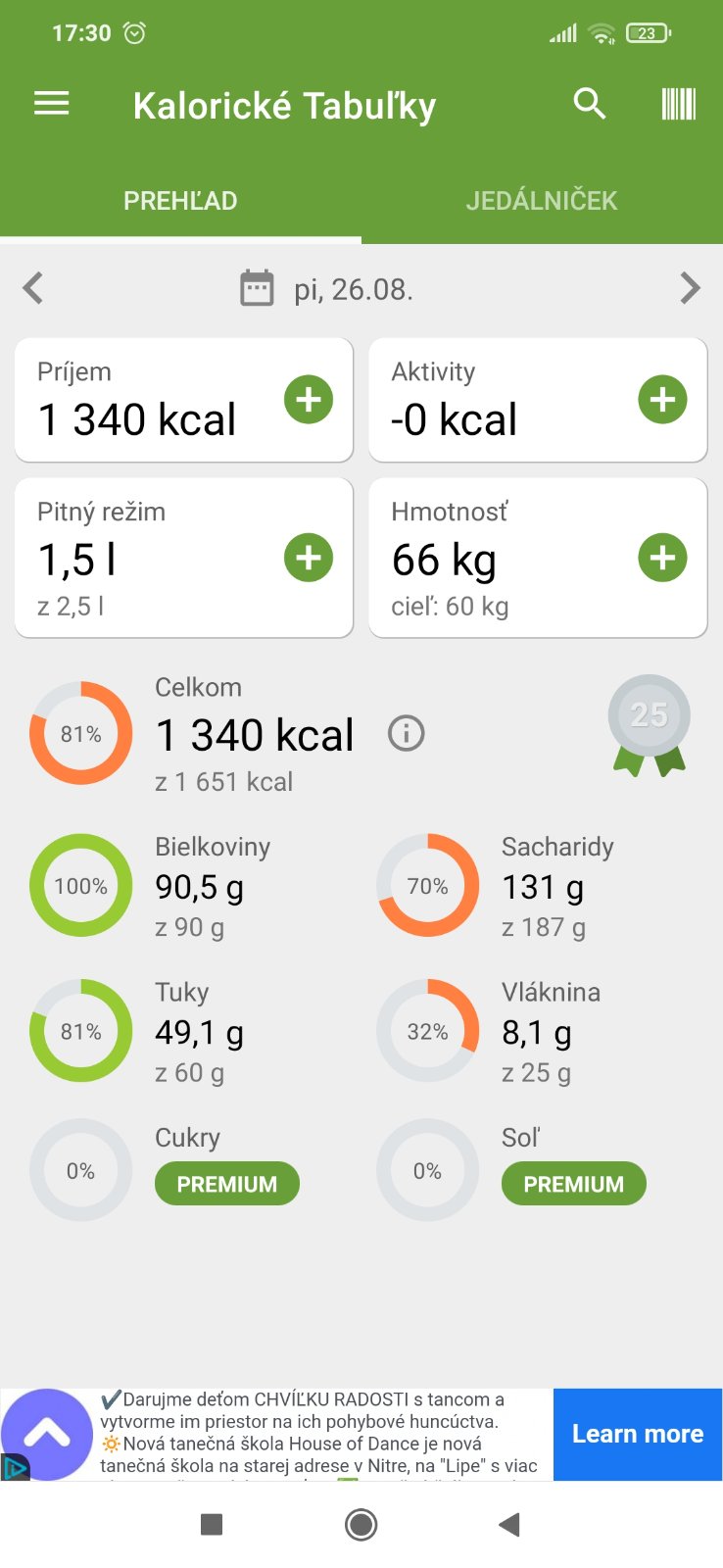
Task: Switch to the Jedálniček tab
Action: pyautogui.click(x=542, y=201)
